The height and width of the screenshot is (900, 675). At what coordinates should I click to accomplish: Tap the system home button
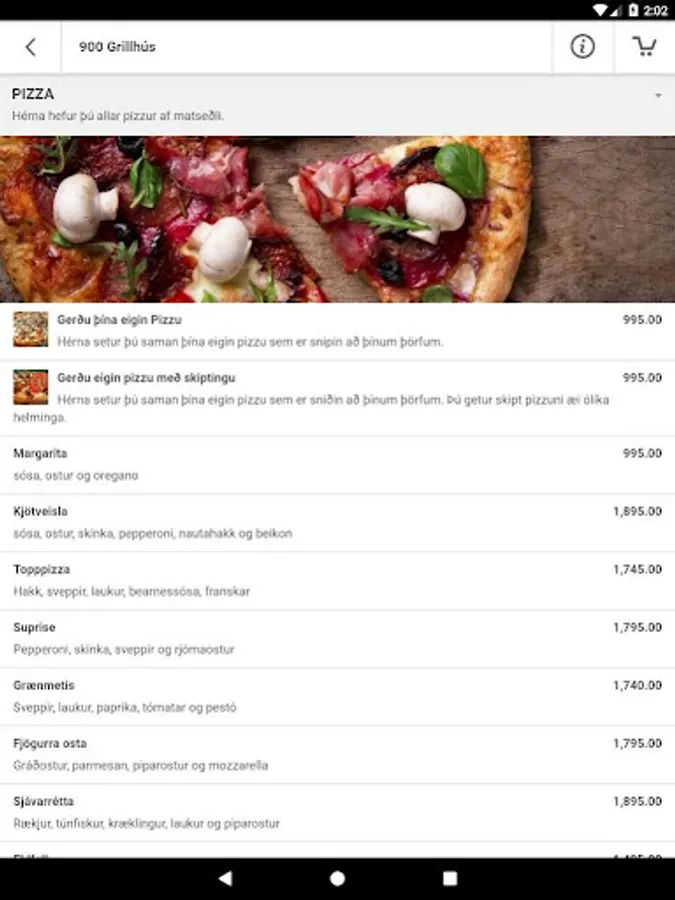click(x=338, y=878)
